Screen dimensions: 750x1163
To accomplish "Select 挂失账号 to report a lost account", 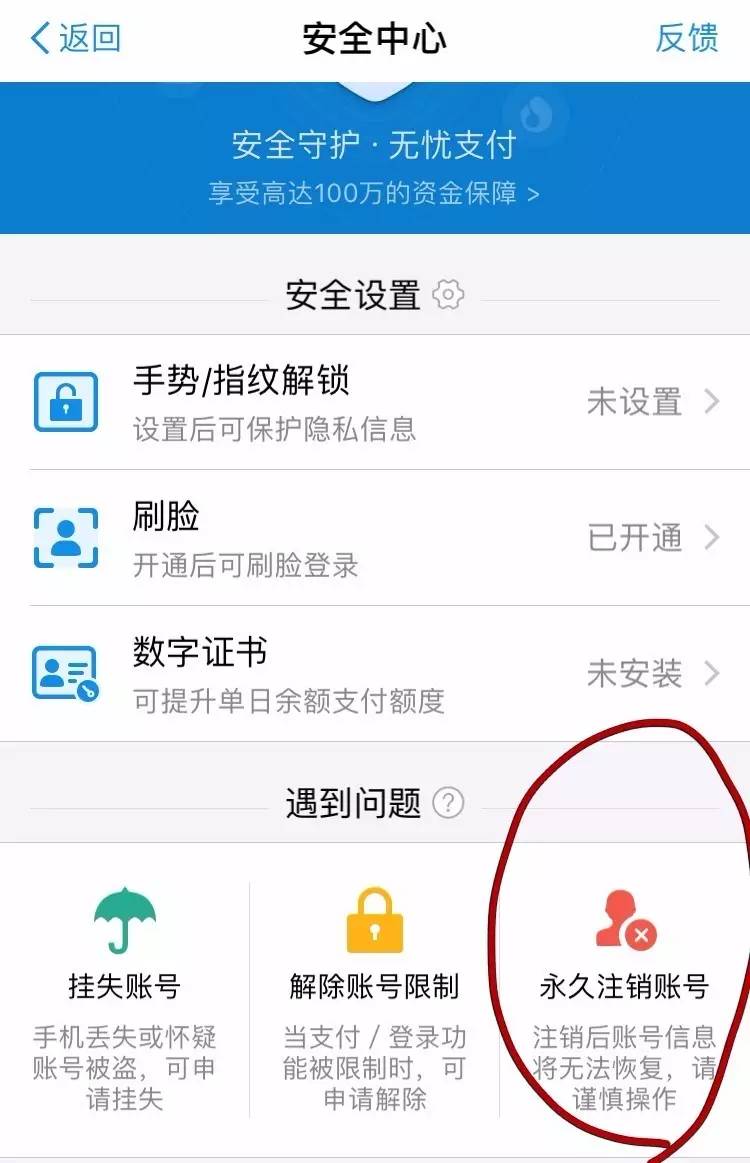I will 124,985.
